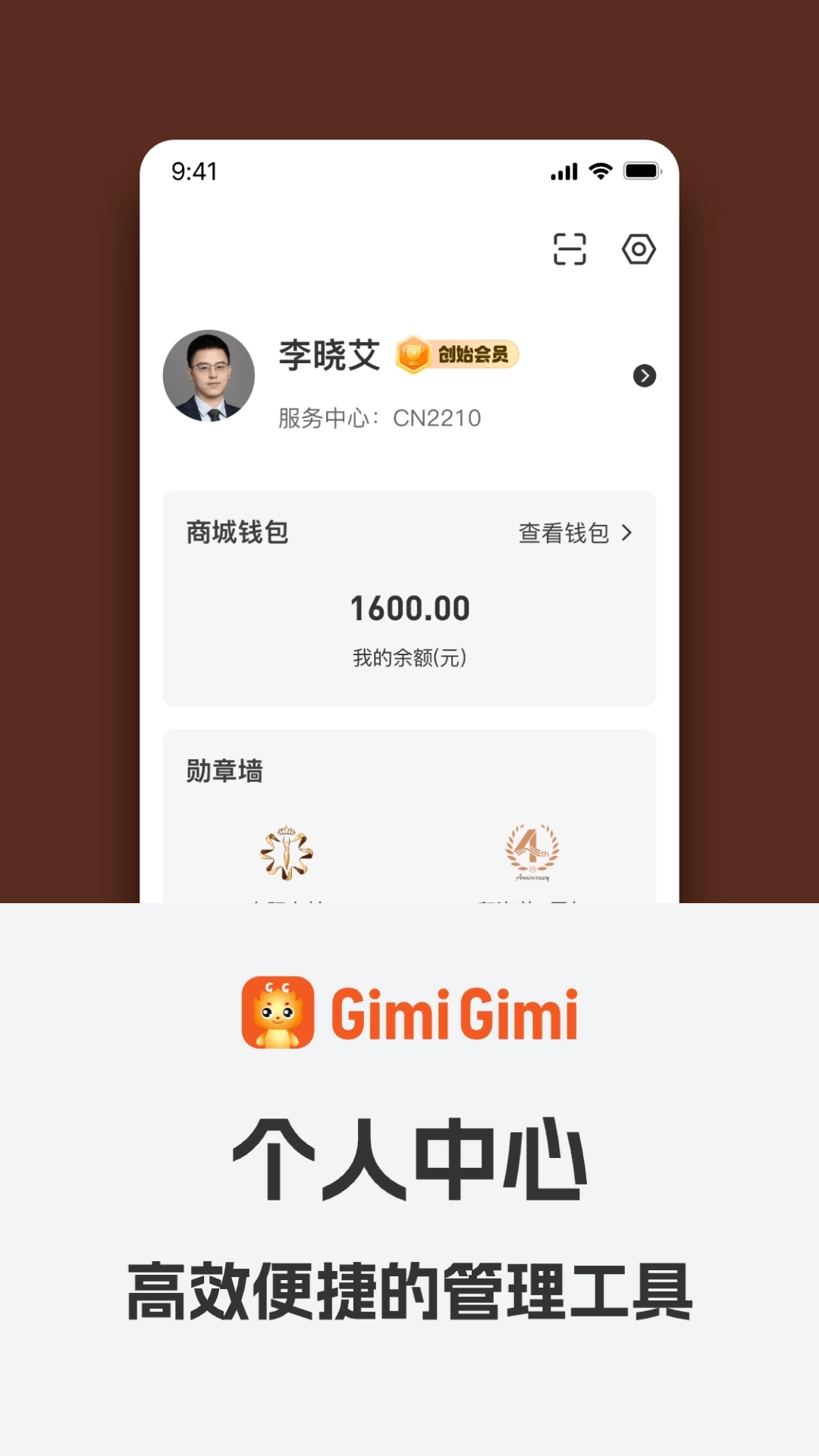Viewport: 819px width, 1456px height.
Task: Open 查看钱包 to view wallet
Action: coord(563,533)
